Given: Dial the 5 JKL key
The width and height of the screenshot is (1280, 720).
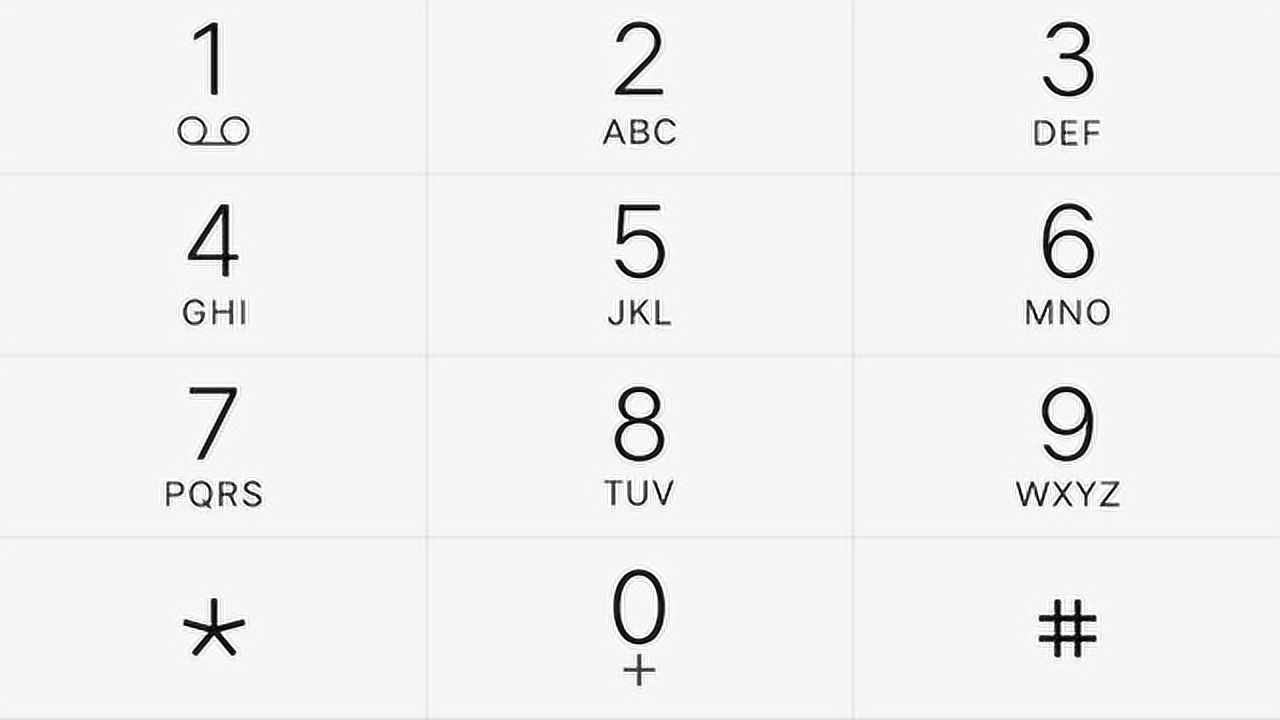Looking at the screenshot, I should (640, 265).
